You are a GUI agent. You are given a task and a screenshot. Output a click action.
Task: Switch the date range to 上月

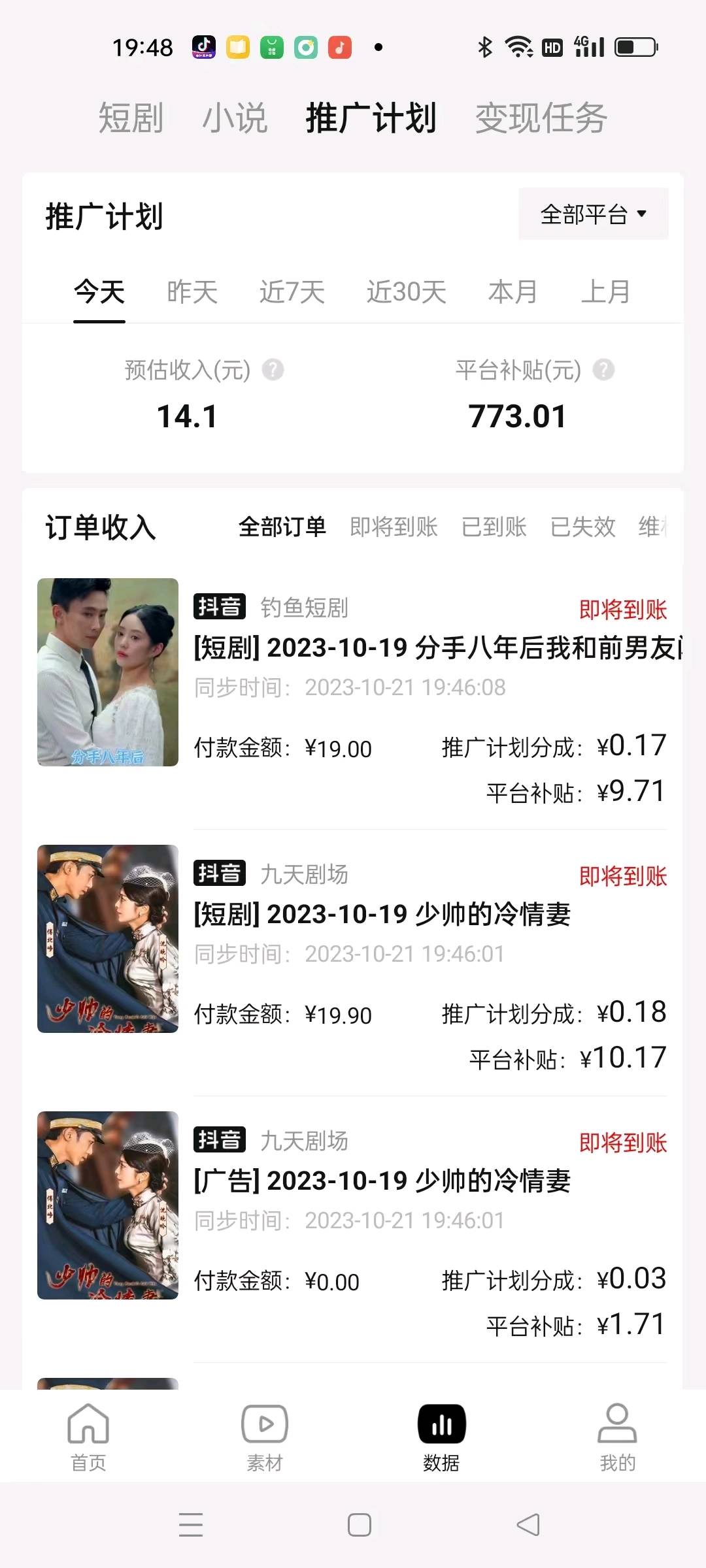[x=606, y=292]
